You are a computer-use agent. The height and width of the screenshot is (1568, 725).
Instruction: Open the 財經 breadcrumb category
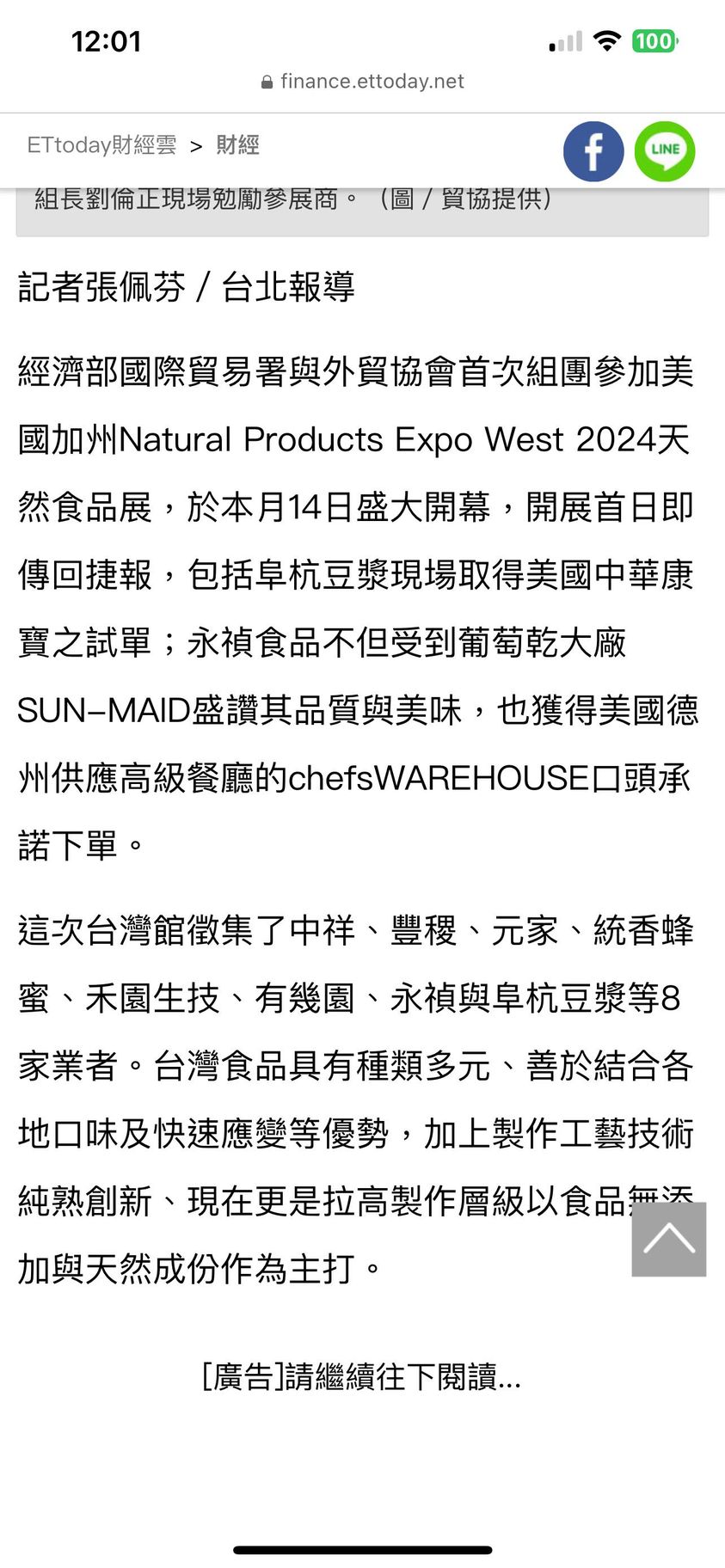point(237,145)
